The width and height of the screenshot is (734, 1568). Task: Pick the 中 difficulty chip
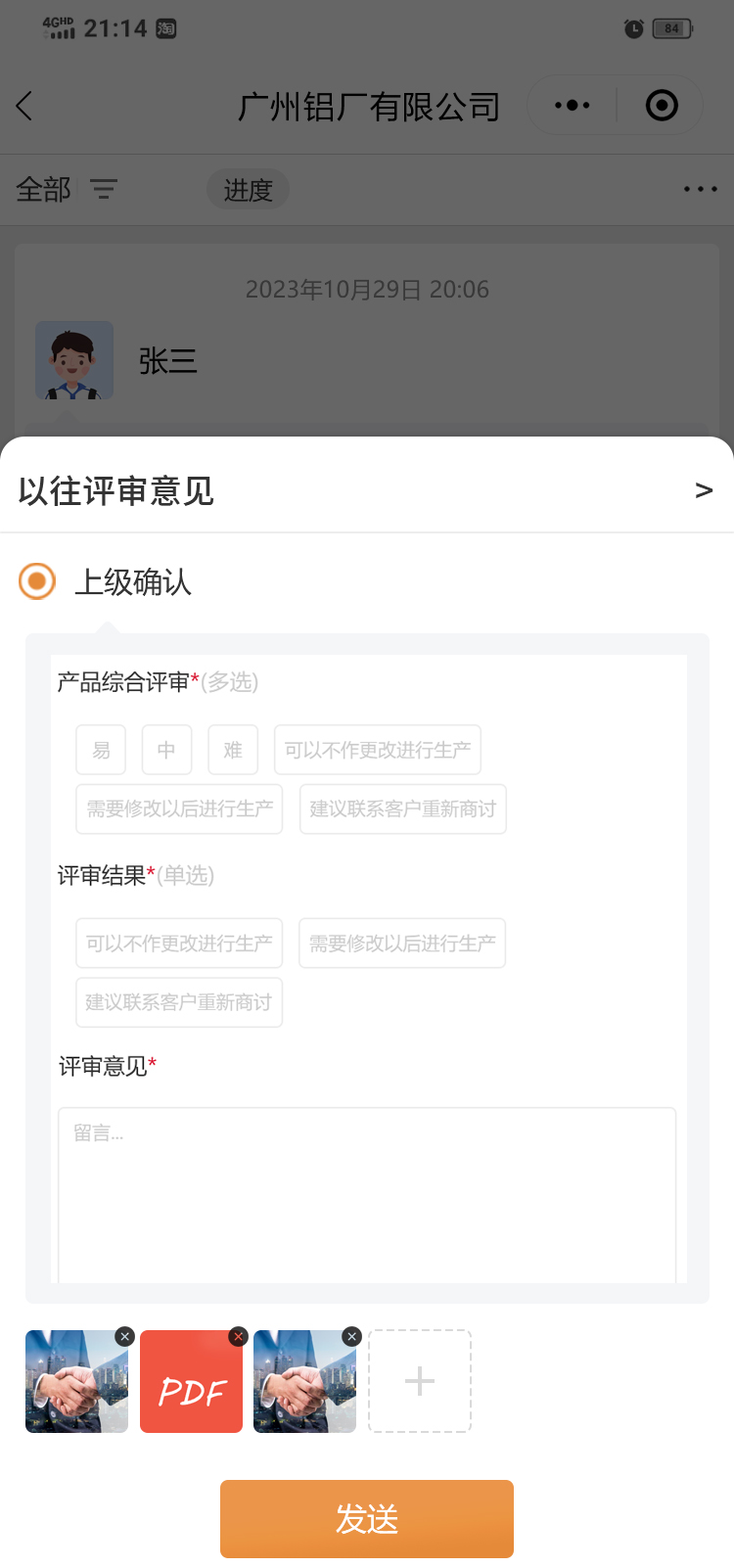(x=166, y=750)
